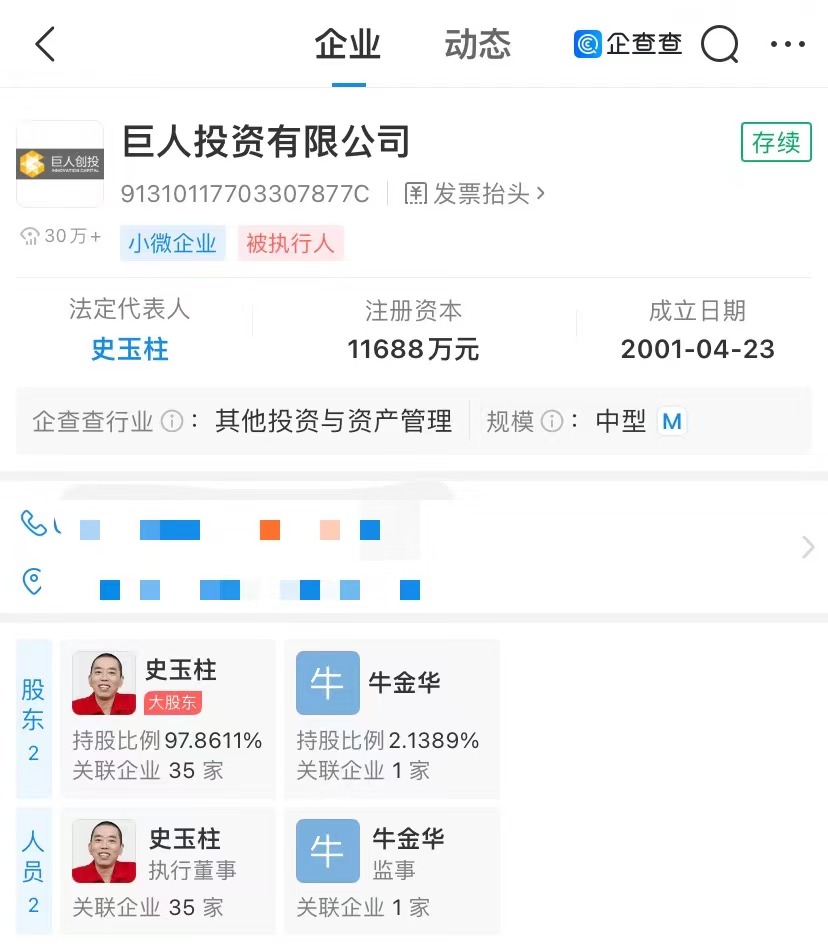The width and height of the screenshot is (828, 950).
Task: Switch to the 动态 tab
Action: 477,45
